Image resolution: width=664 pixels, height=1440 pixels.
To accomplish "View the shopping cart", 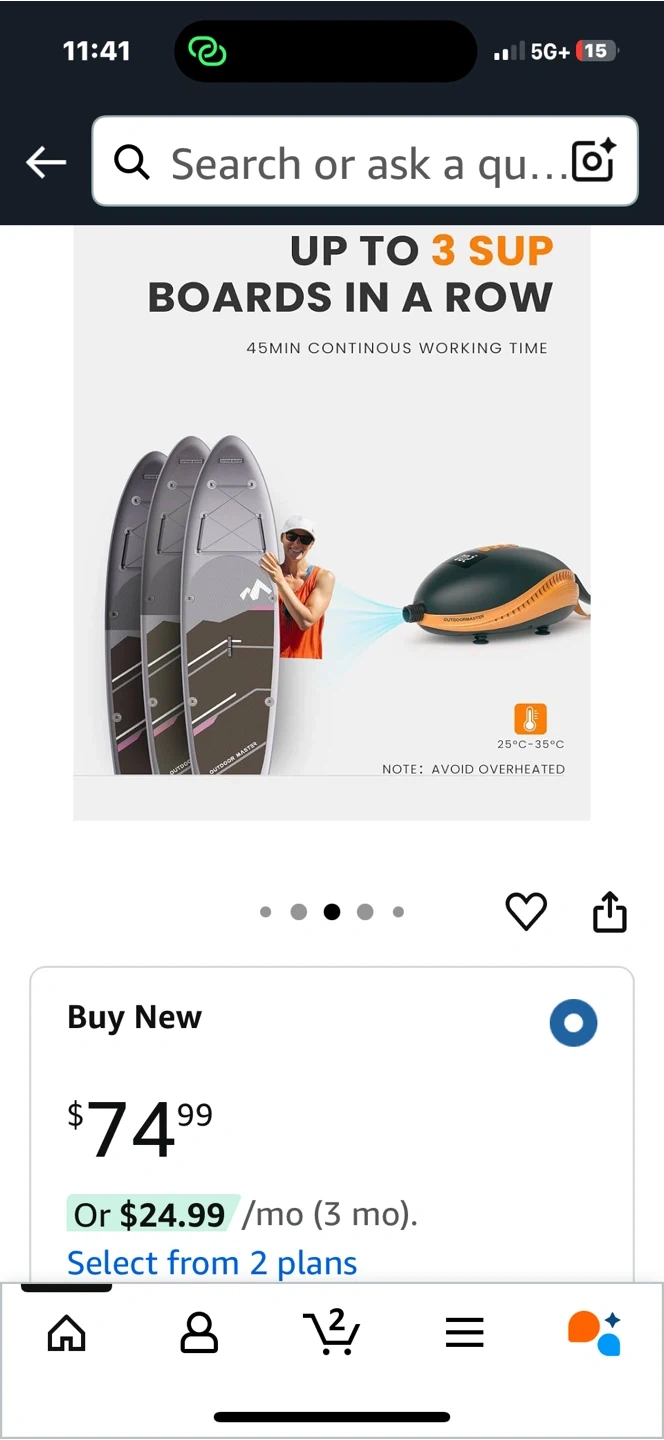I will coord(331,1333).
